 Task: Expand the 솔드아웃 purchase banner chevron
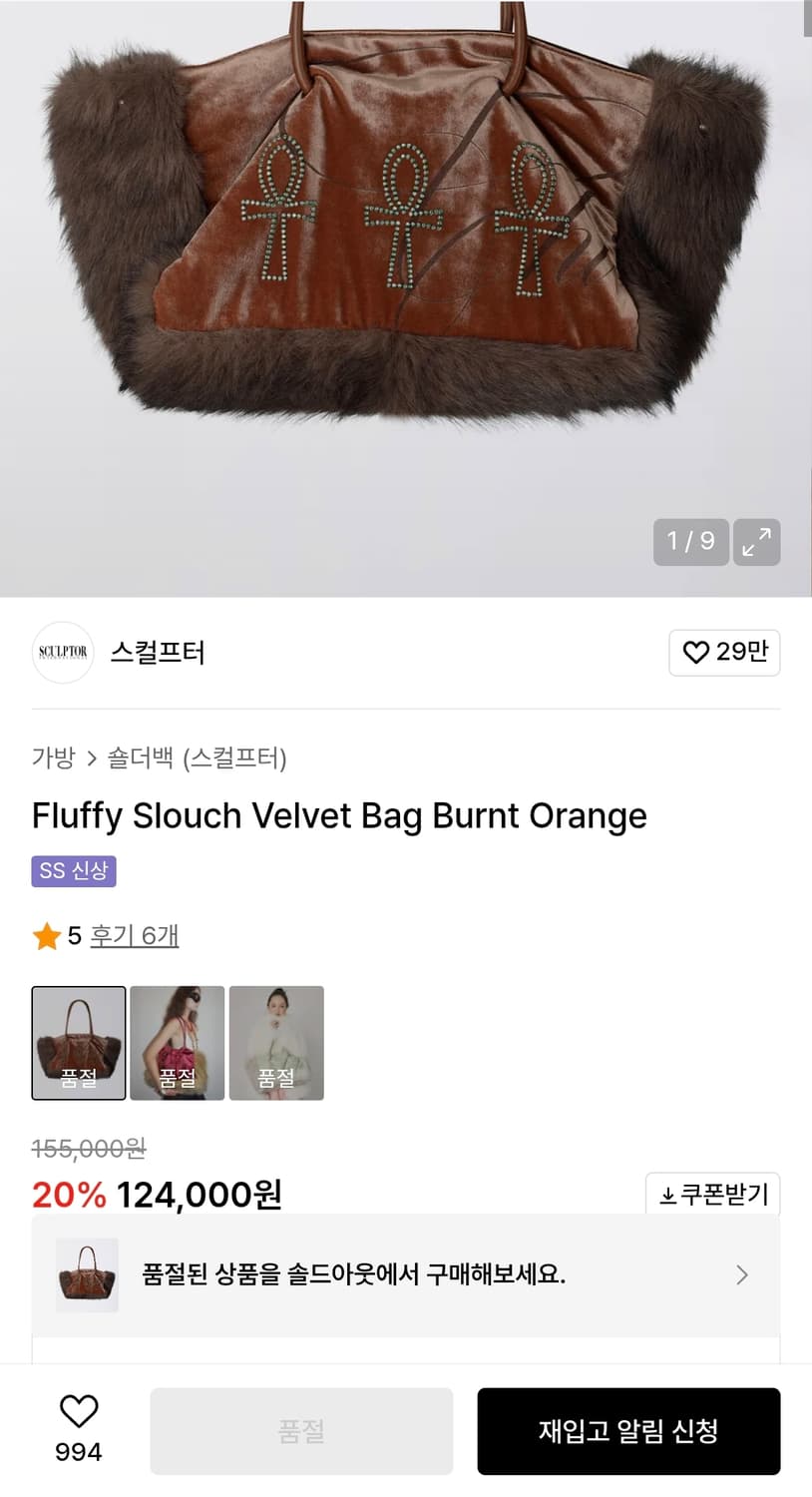(x=742, y=1274)
